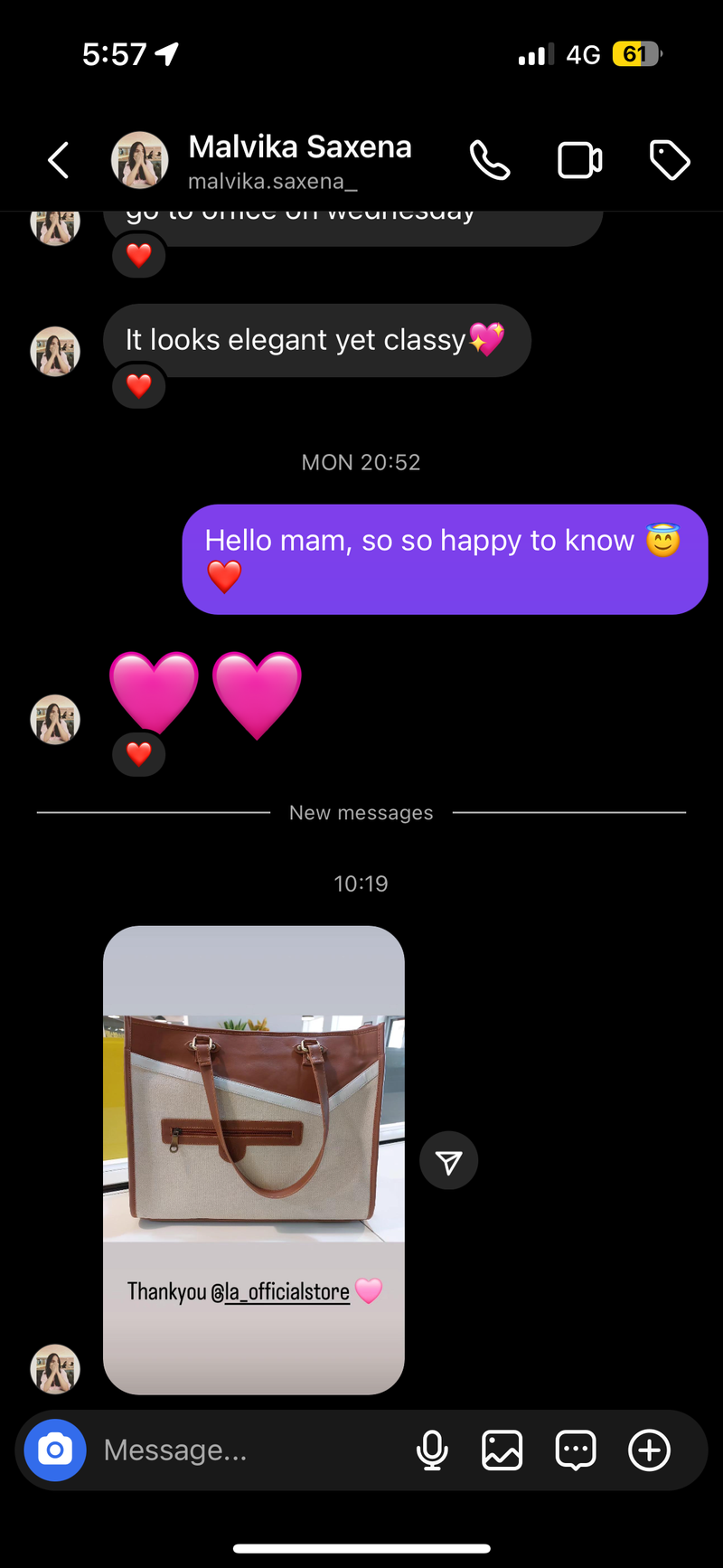The image size is (723, 1568).
Task: Forward the shared bag story
Action: click(448, 1161)
